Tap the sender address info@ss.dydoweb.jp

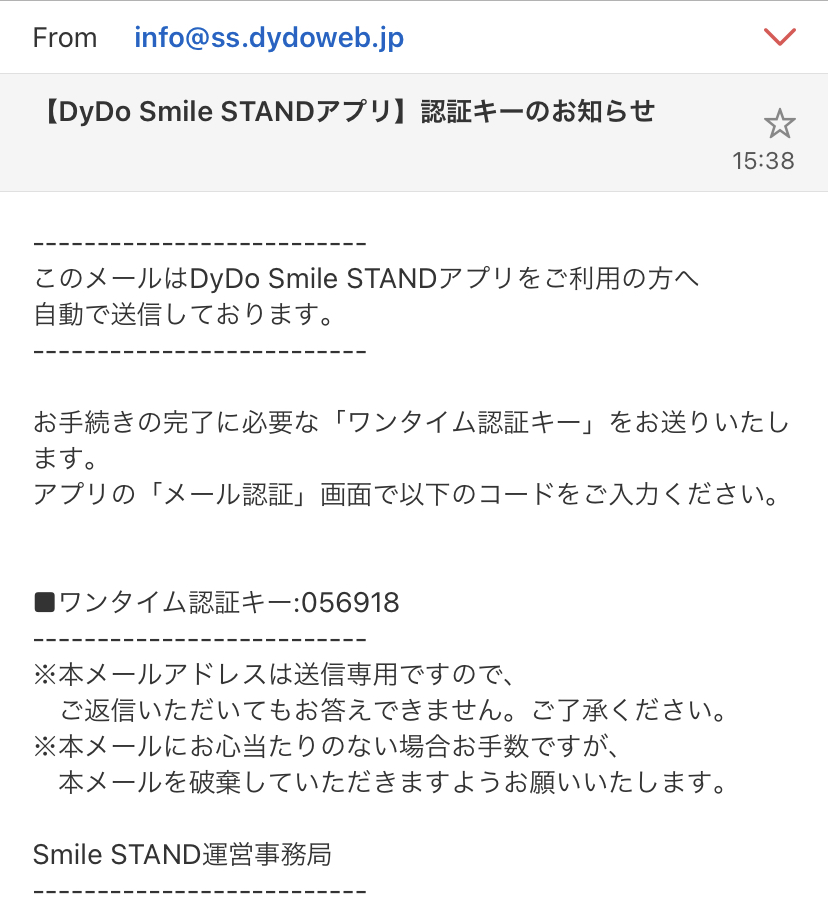pyautogui.click(x=269, y=38)
